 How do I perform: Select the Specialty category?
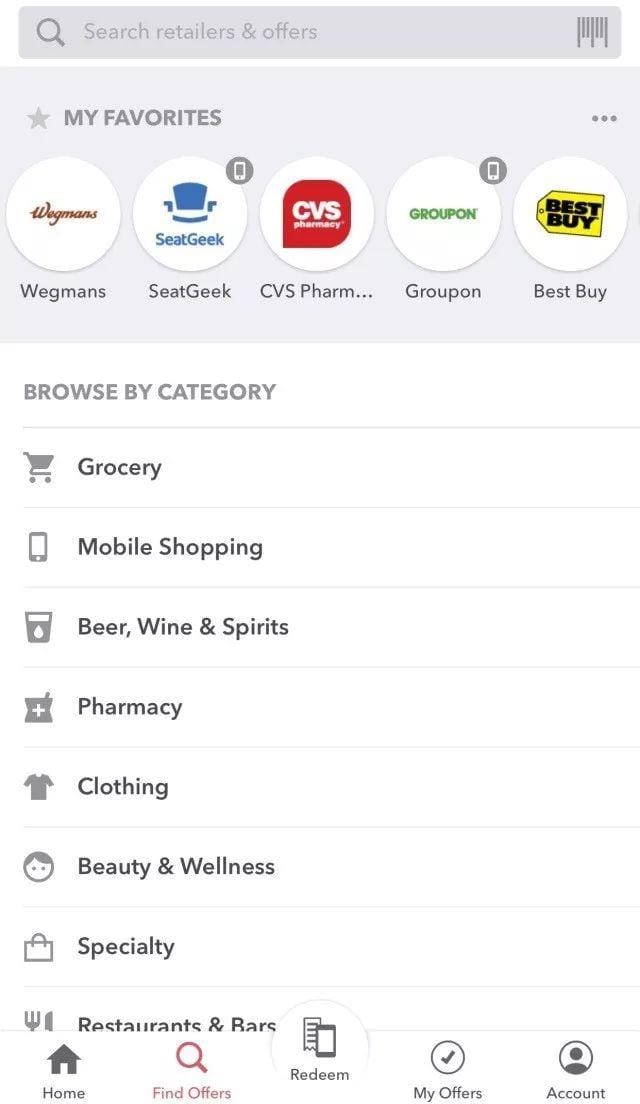tap(126, 947)
